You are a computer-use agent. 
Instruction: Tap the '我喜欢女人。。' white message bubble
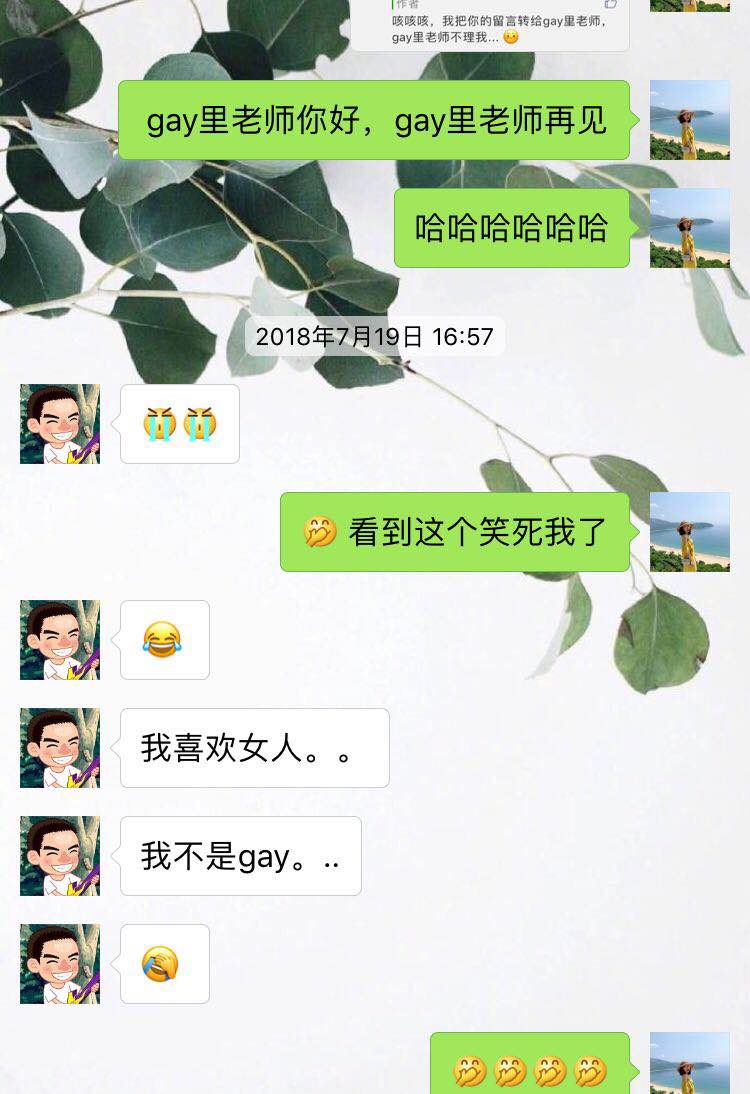click(254, 747)
